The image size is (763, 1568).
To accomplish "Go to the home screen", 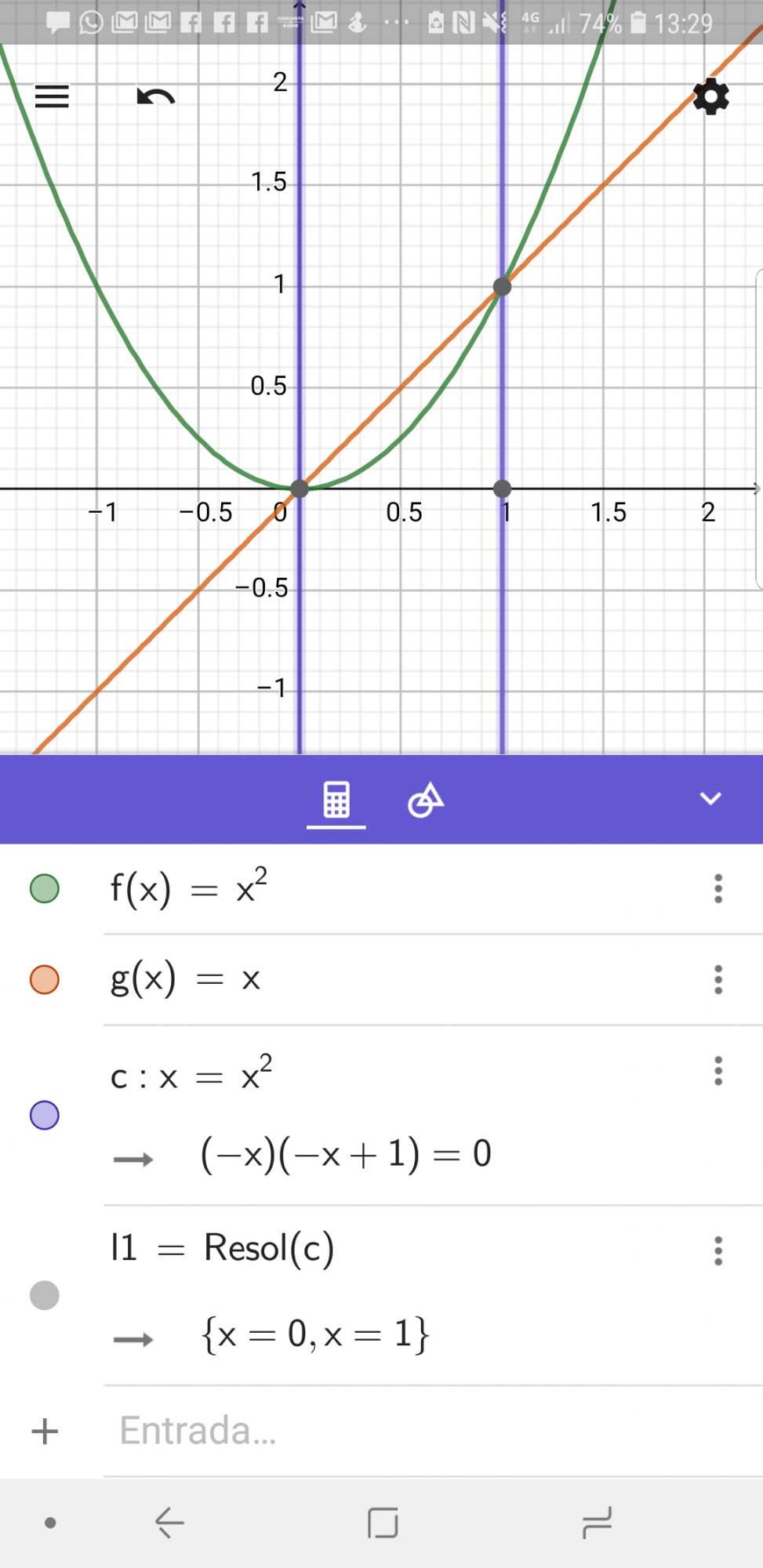I will (x=383, y=1523).
